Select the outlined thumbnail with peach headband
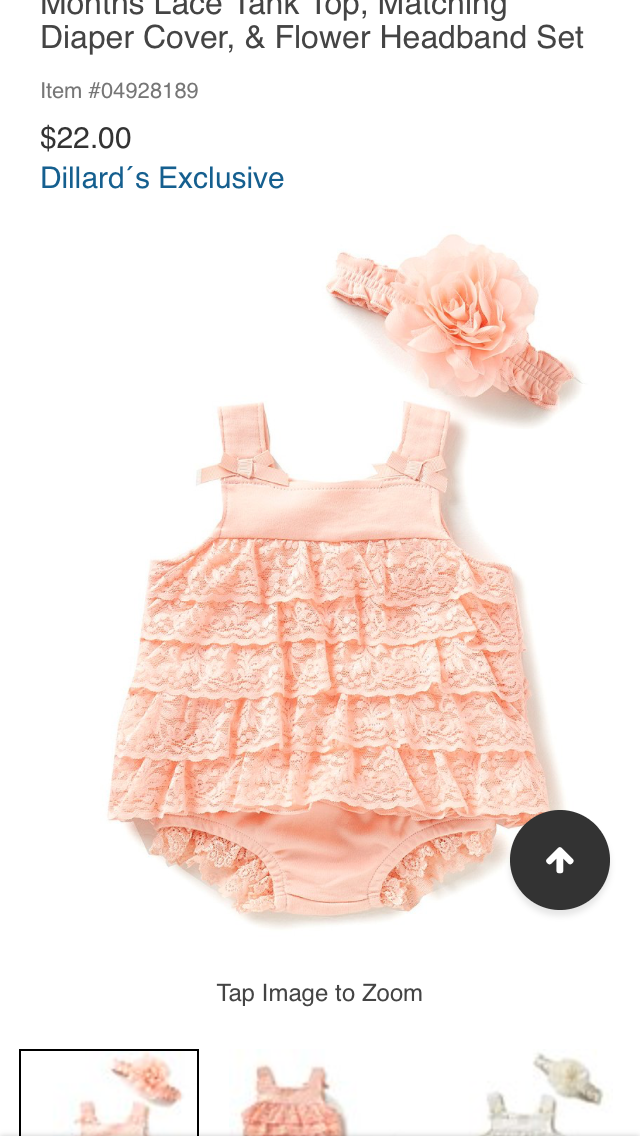This screenshot has width=640, height=1136. (x=109, y=1092)
